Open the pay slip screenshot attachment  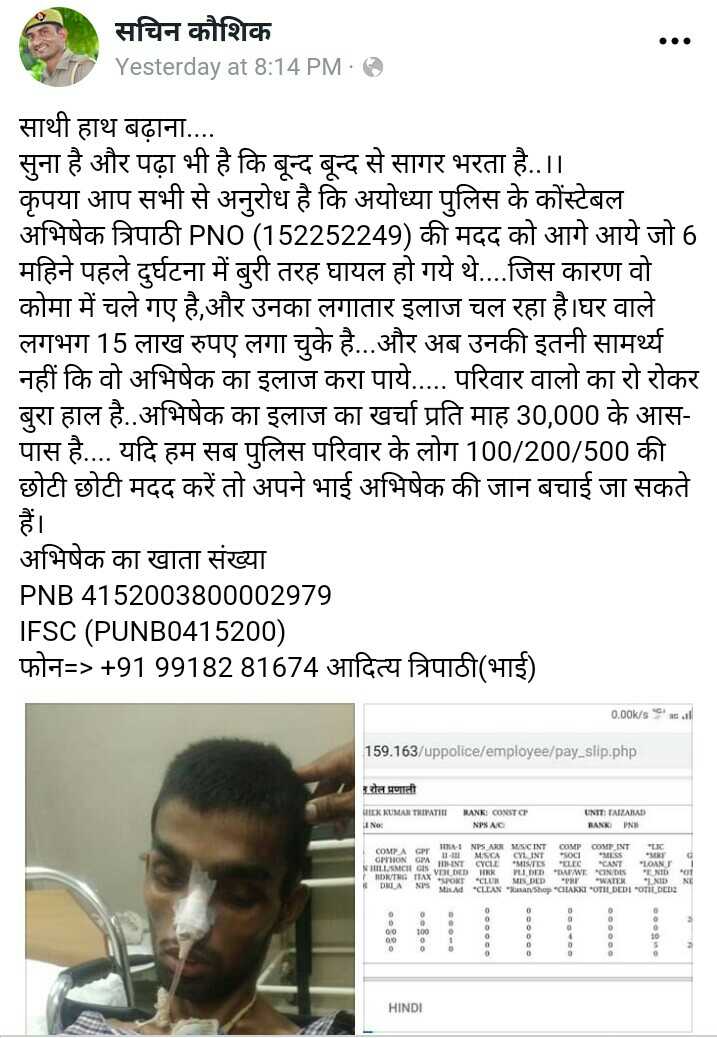(528, 868)
